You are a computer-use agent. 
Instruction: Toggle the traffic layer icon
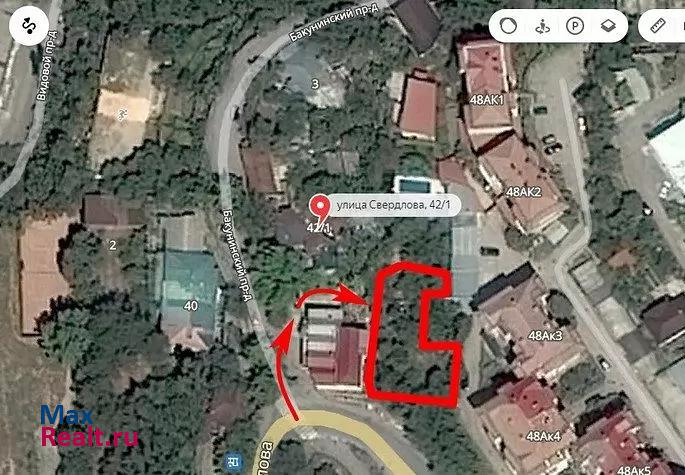(x=508, y=25)
